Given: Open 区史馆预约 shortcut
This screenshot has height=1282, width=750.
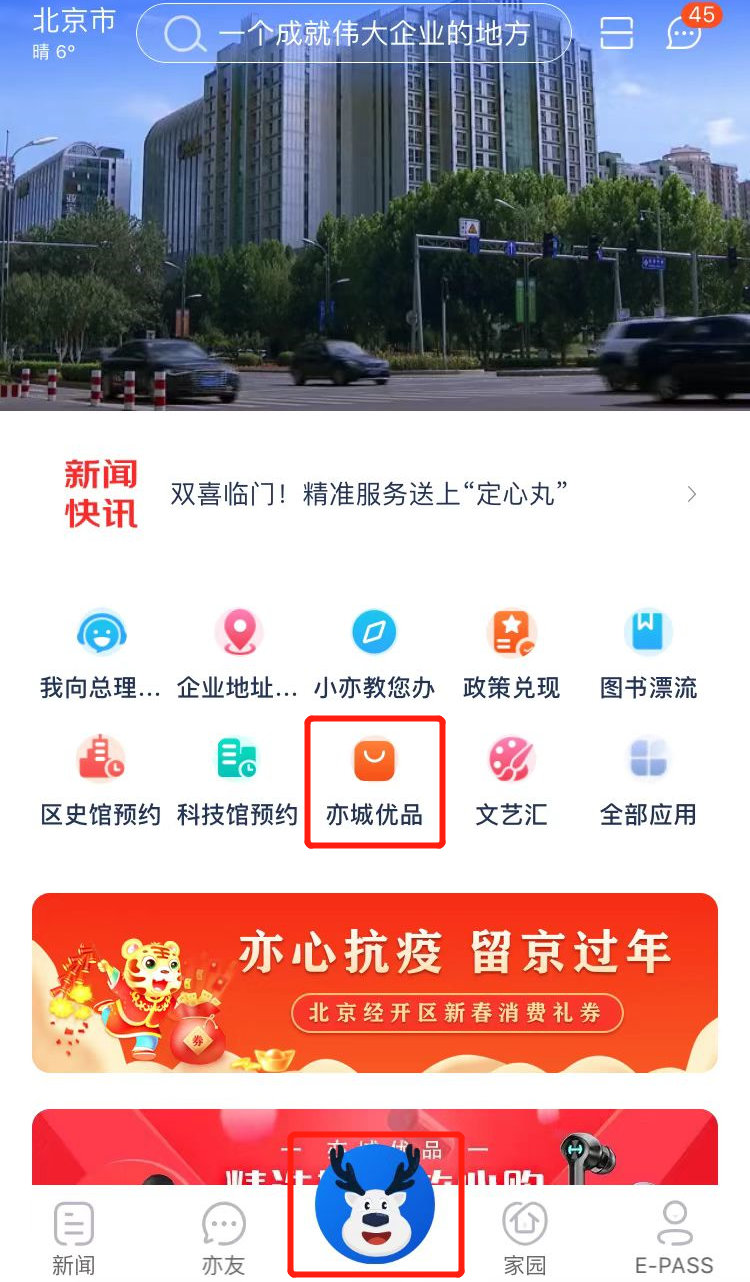Looking at the screenshot, I should 101,783.
